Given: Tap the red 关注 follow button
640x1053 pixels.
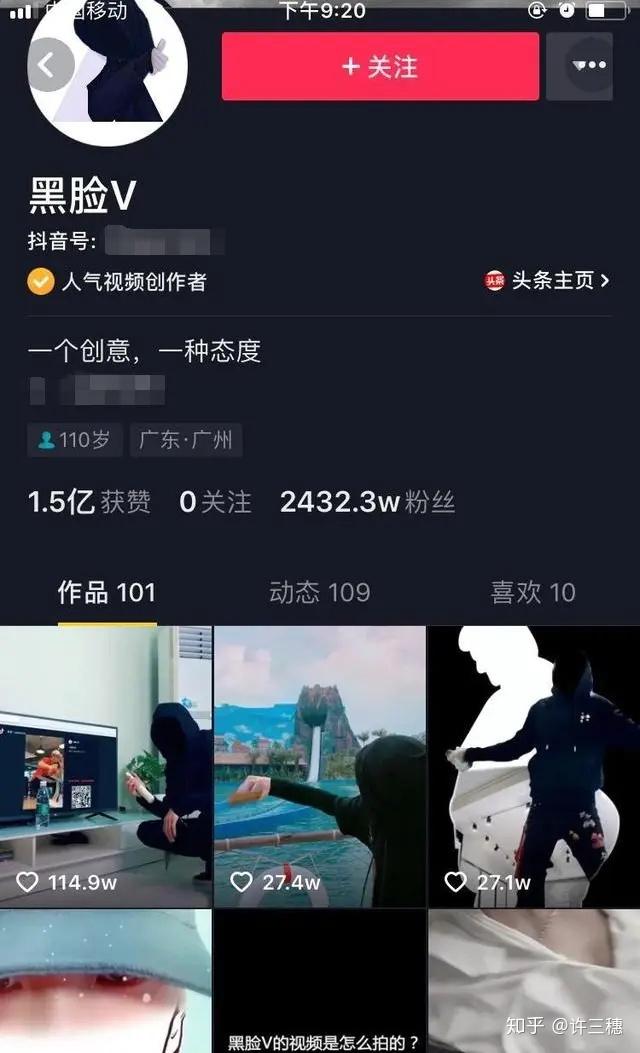Looking at the screenshot, I should 380,66.
